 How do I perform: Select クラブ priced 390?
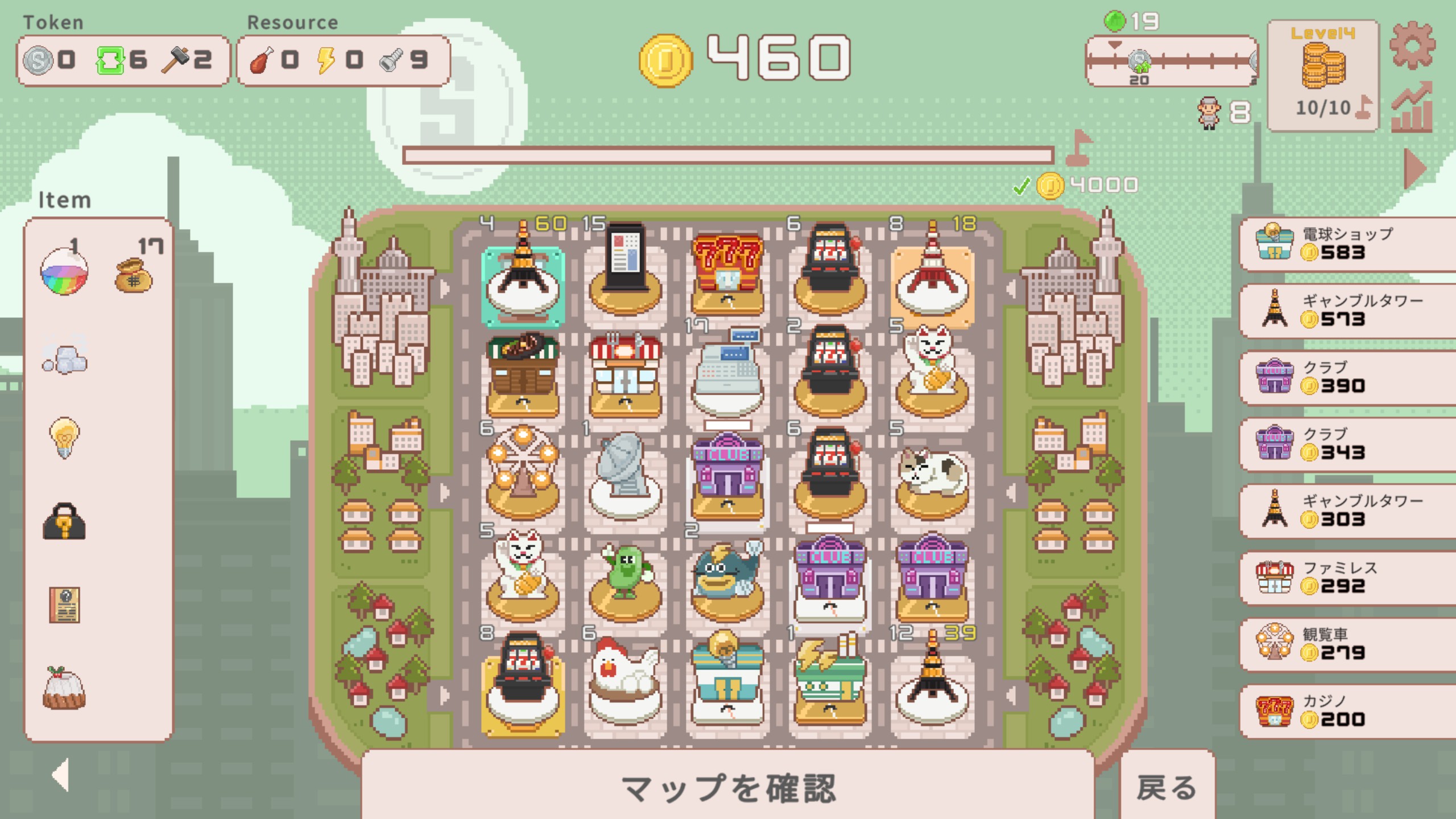[x=1348, y=377]
